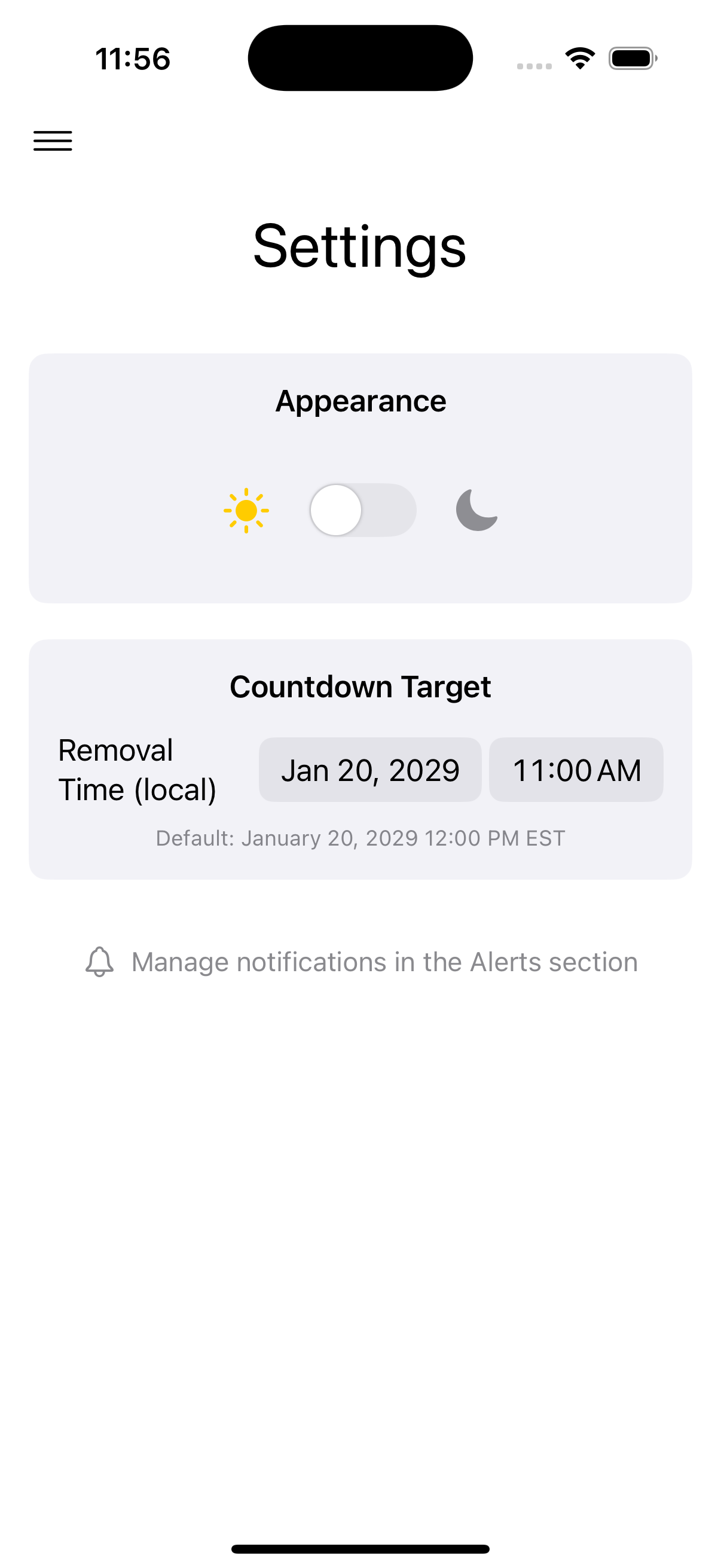Click the Manage notifications in Alerts text

coord(384,961)
